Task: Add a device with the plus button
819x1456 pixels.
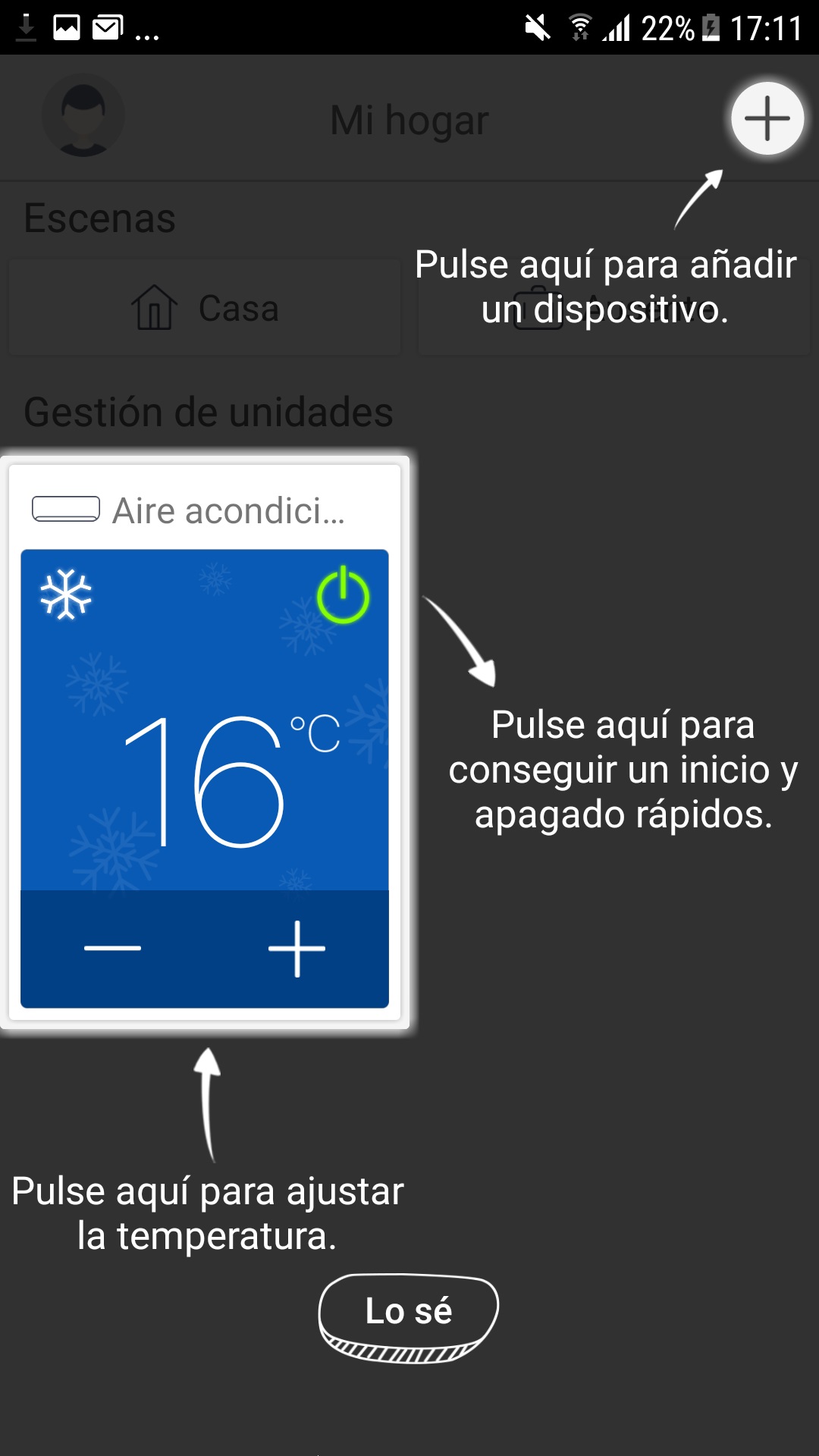Action: 767,118
